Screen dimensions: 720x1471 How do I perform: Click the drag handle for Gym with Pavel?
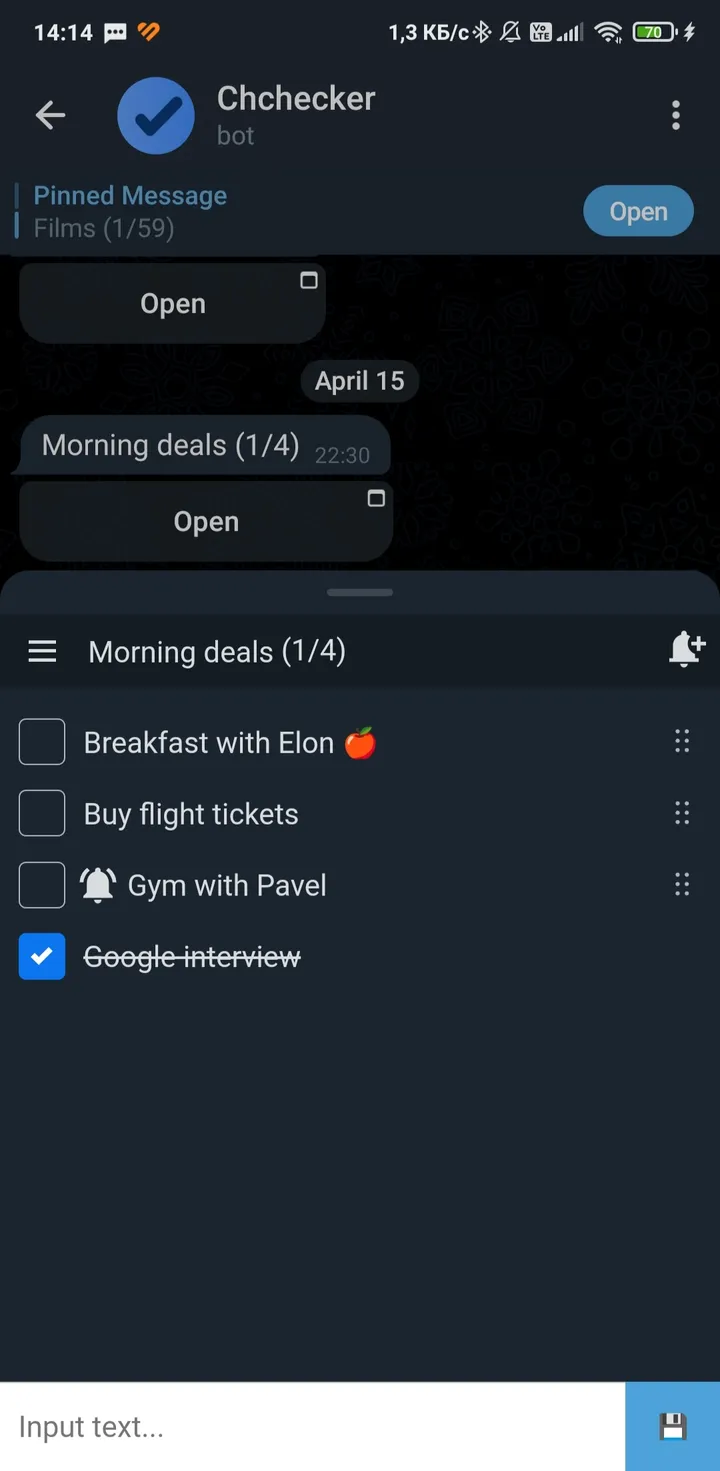[683, 885]
